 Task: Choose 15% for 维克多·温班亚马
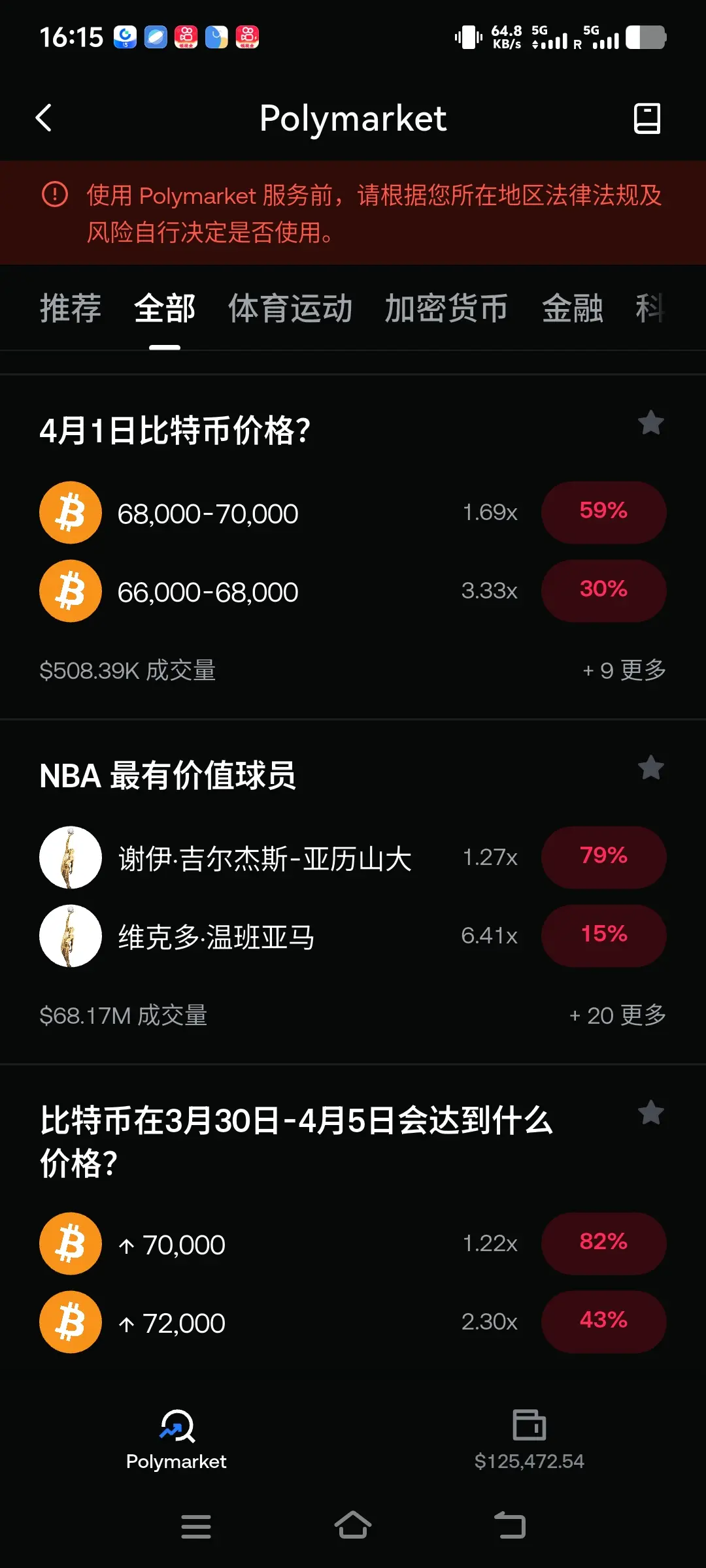click(603, 936)
